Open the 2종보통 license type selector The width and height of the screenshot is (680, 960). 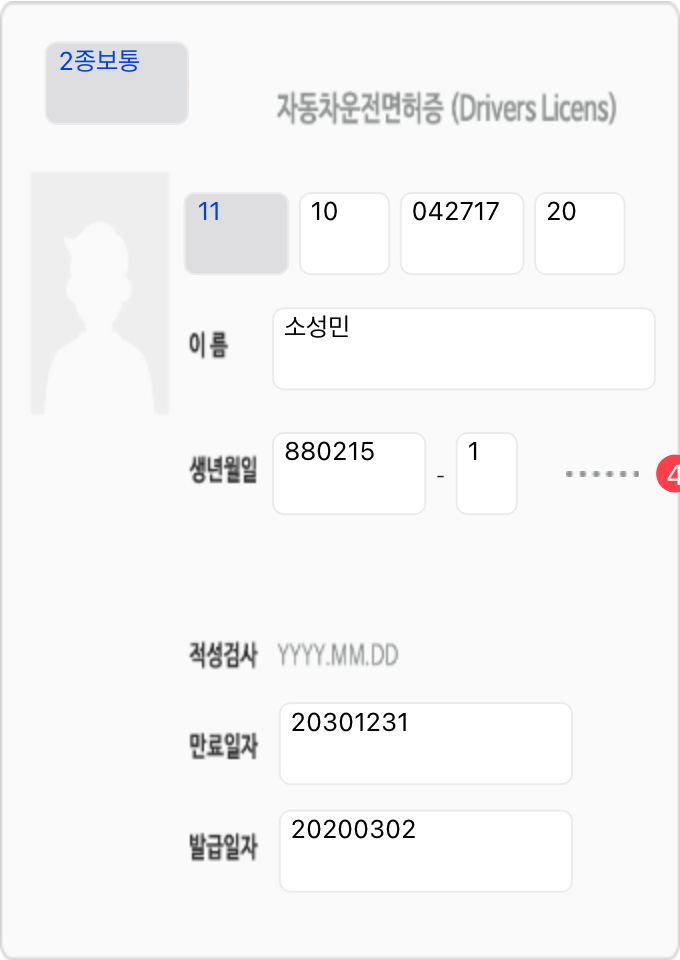point(116,83)
